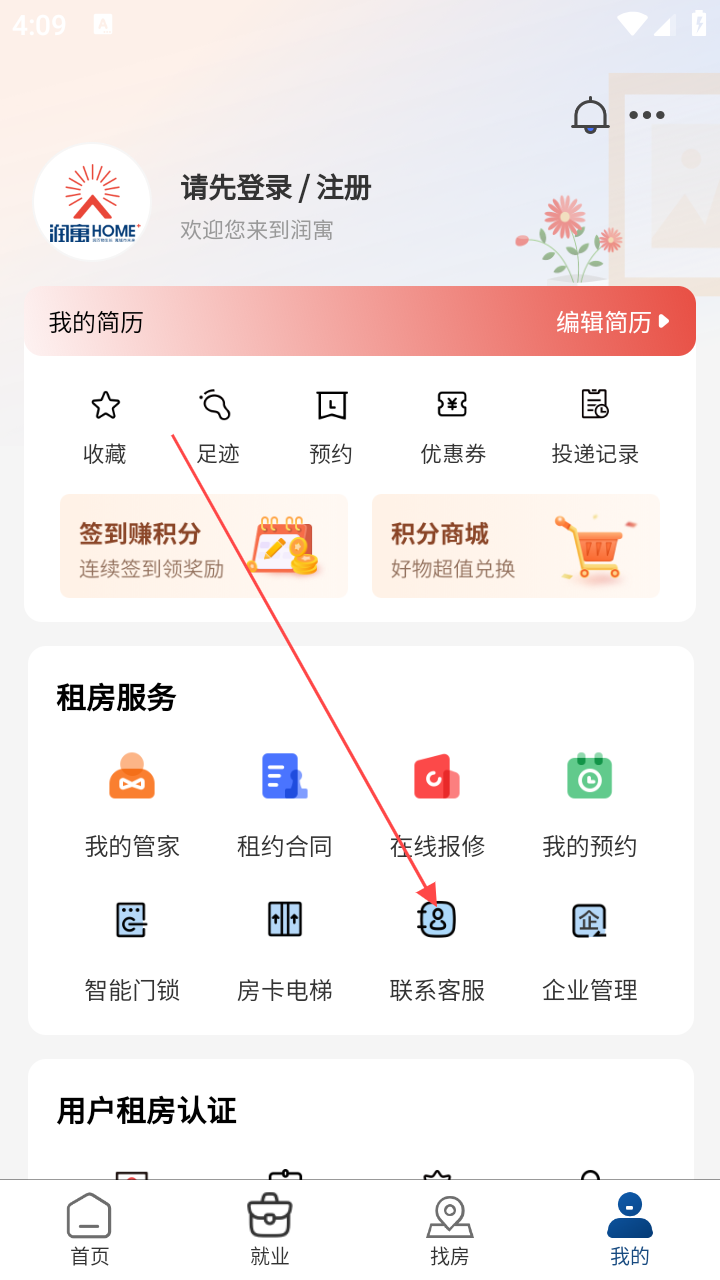The width and height of the screenshot is (720, 1280).
Task: Open the 签到赚积分 check-in card
Action: (x=204, y=546)
